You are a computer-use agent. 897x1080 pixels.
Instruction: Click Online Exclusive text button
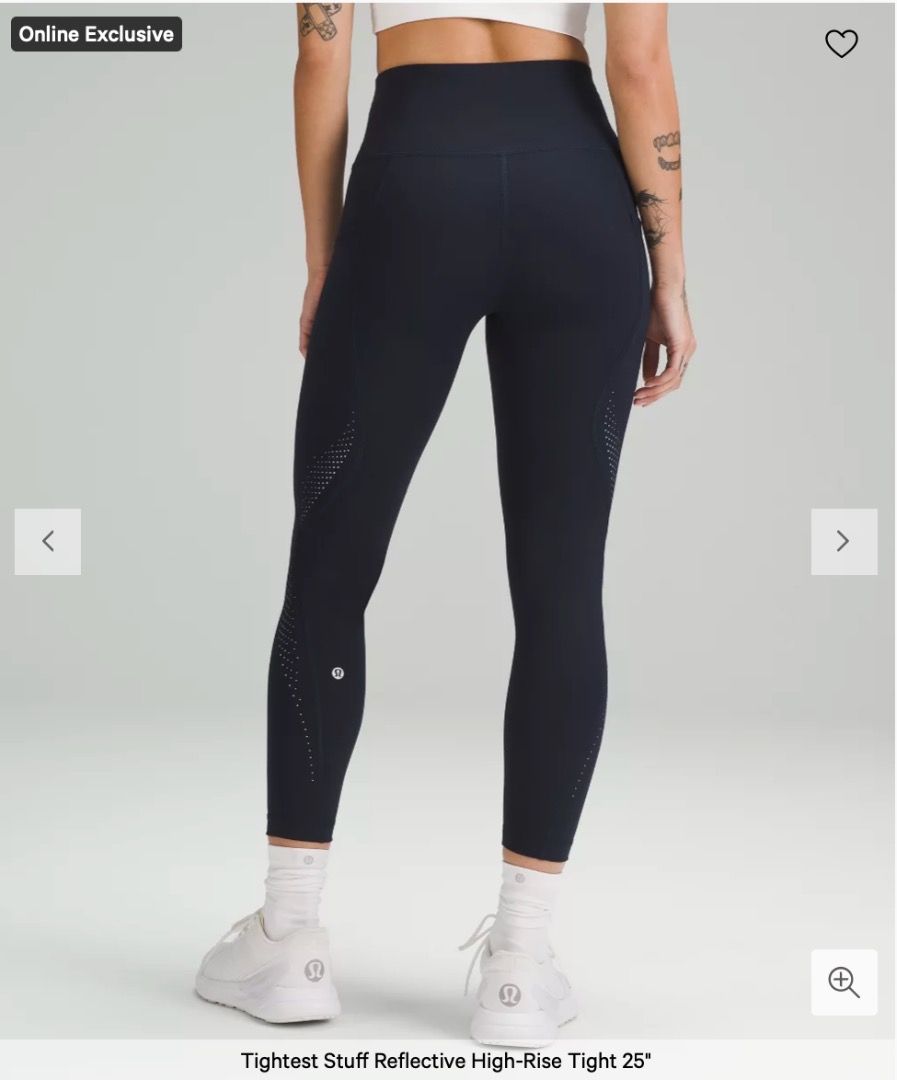95,34
